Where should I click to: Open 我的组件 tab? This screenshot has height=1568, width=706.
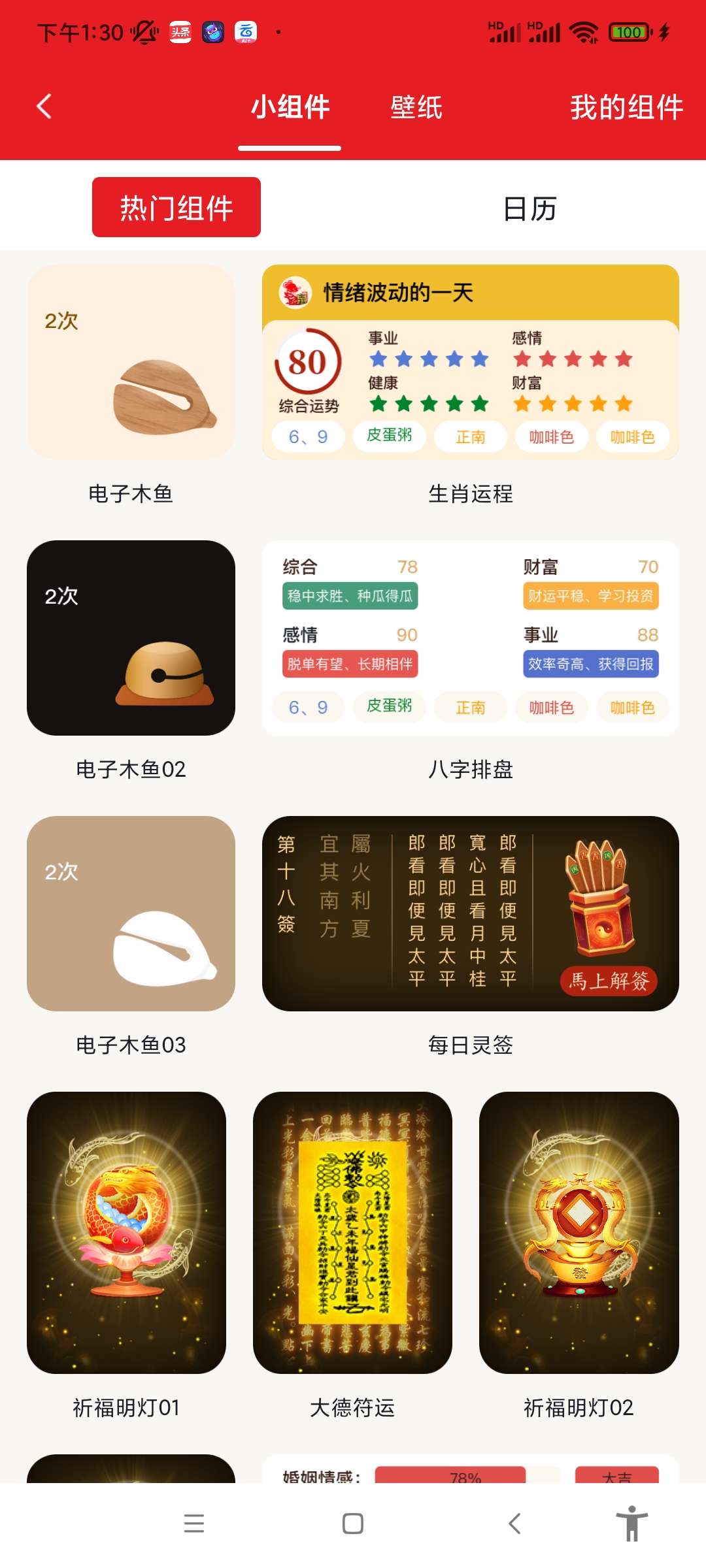pyautogui.click(x=626, y=108)
